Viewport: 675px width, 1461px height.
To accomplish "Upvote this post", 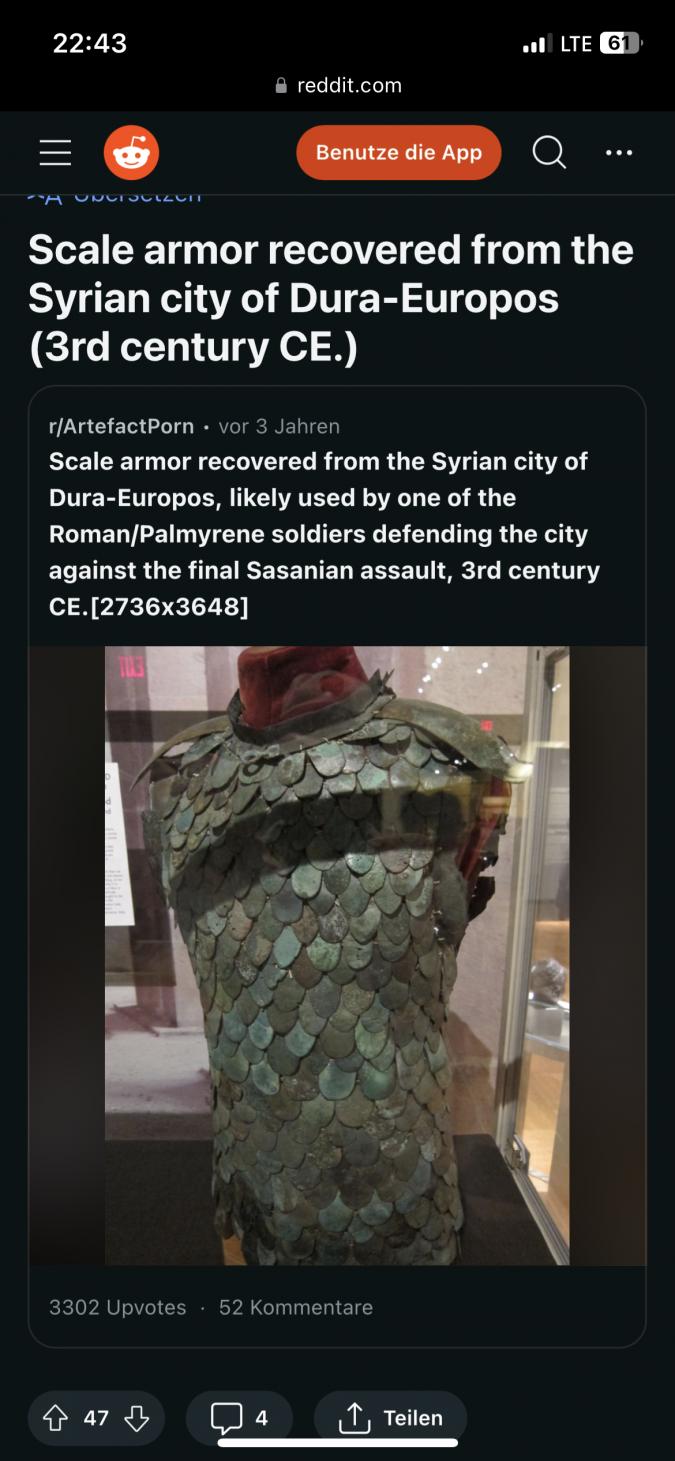I will tap(57, 1418).
